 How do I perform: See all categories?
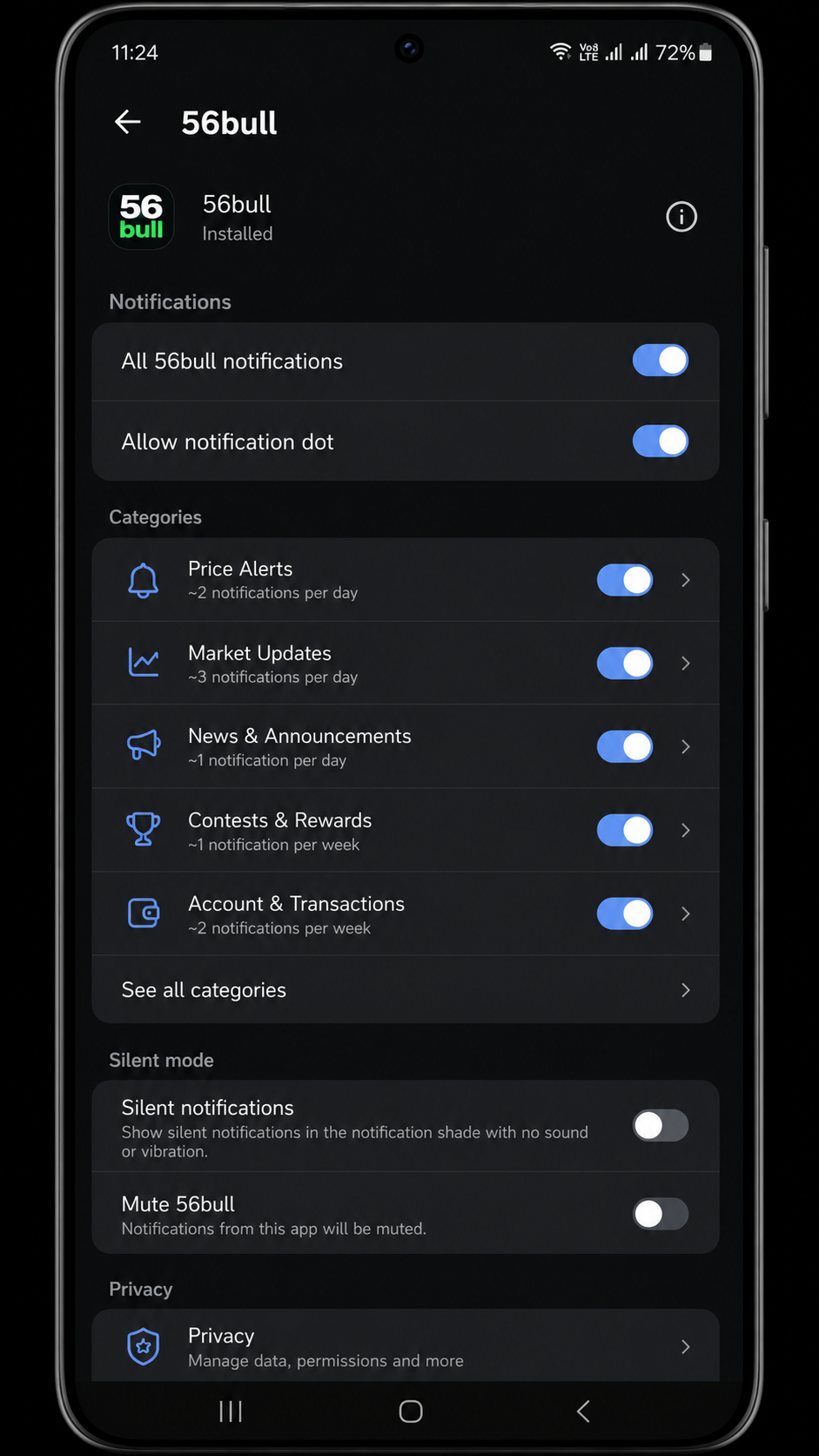coord(406,990)
